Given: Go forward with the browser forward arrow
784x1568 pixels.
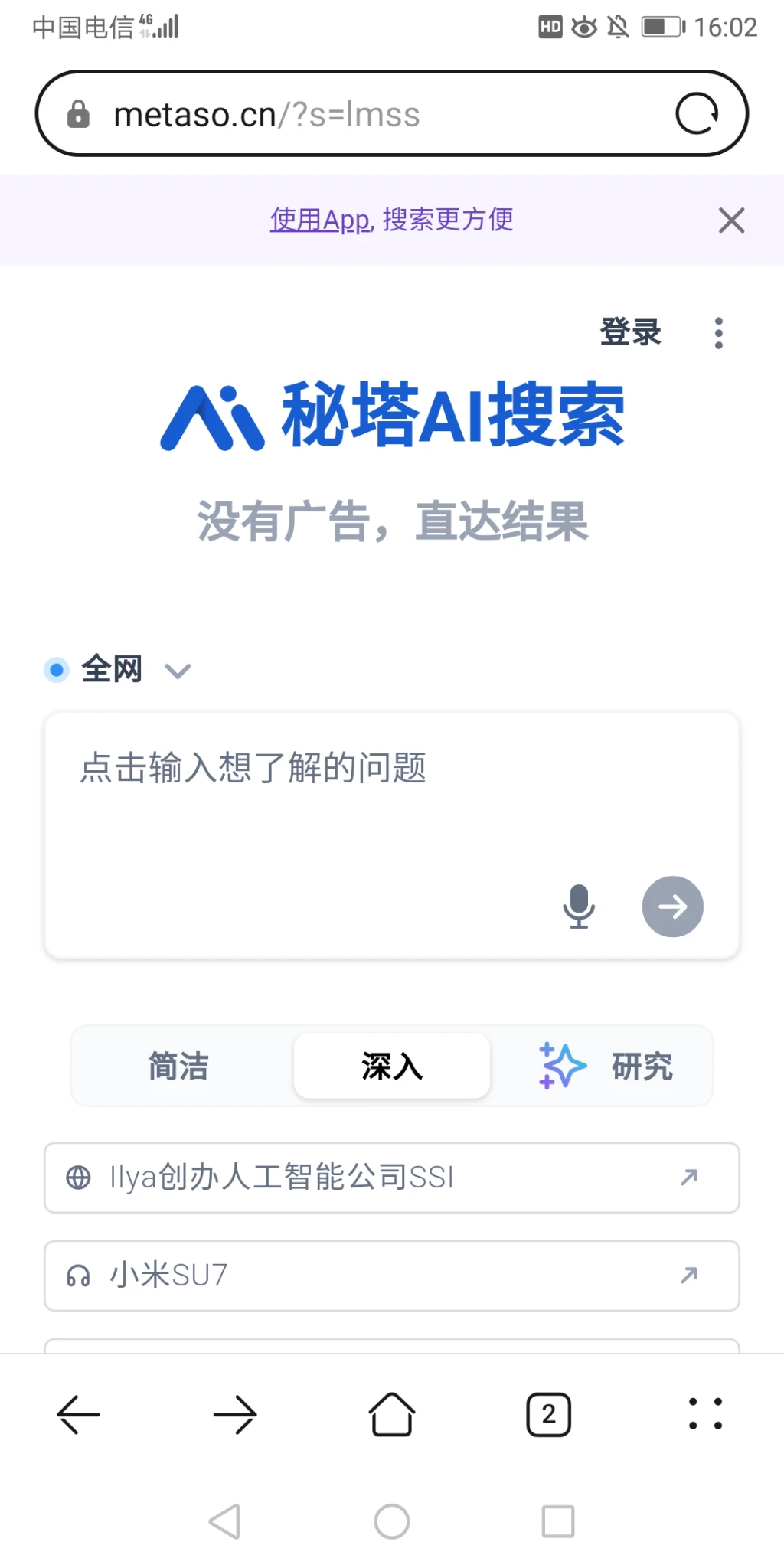Looking at the screenshot, I should [235, 1414].
